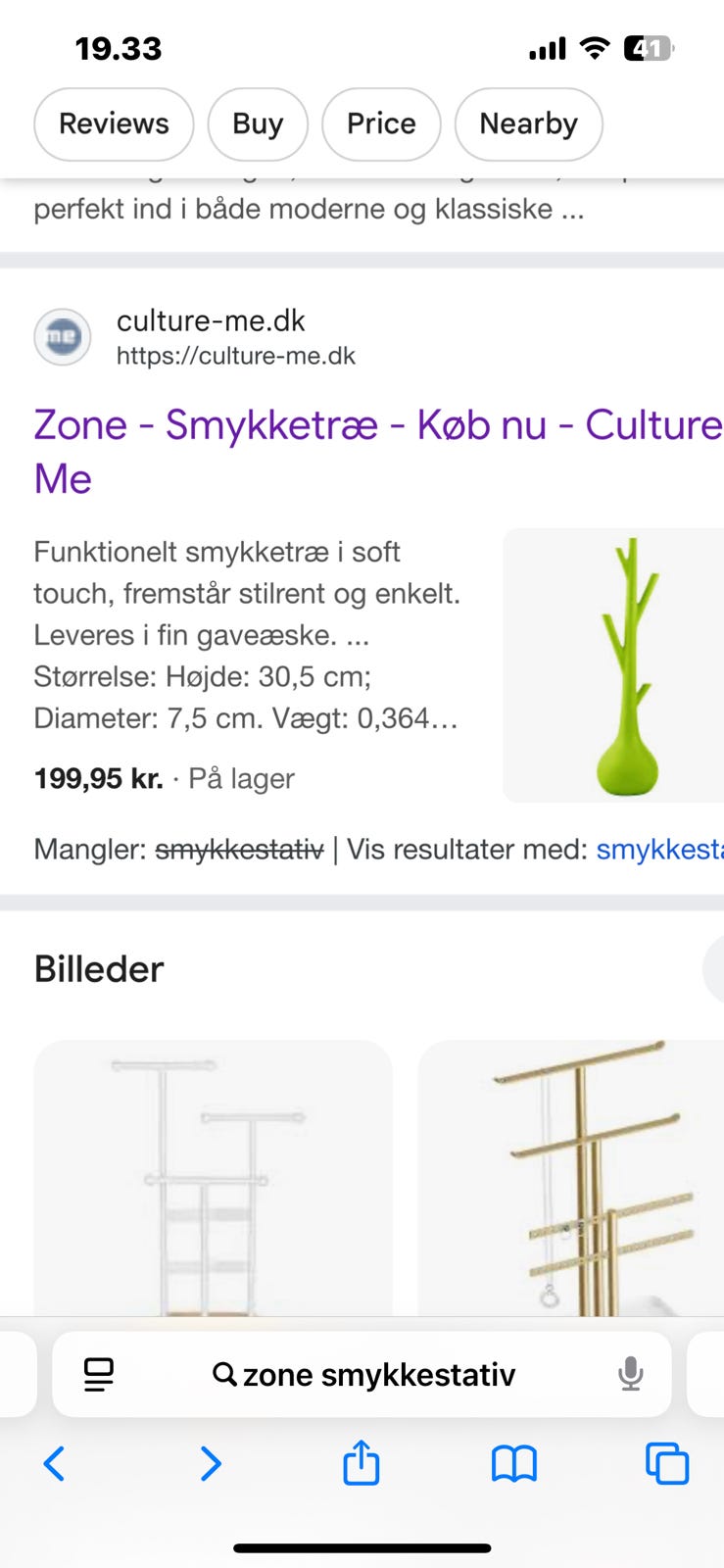
Task: Open the tabs overview in Safari
Action: (x=666, y=1464)
